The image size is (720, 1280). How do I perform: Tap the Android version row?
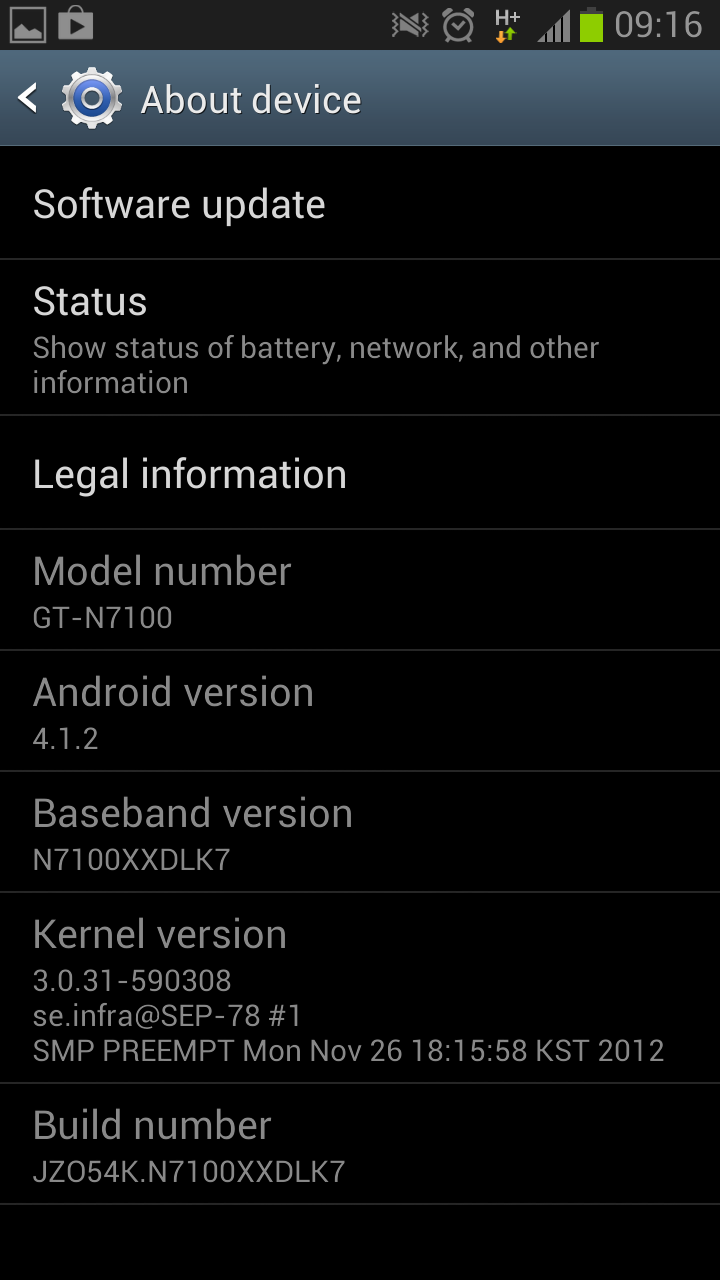360,711
